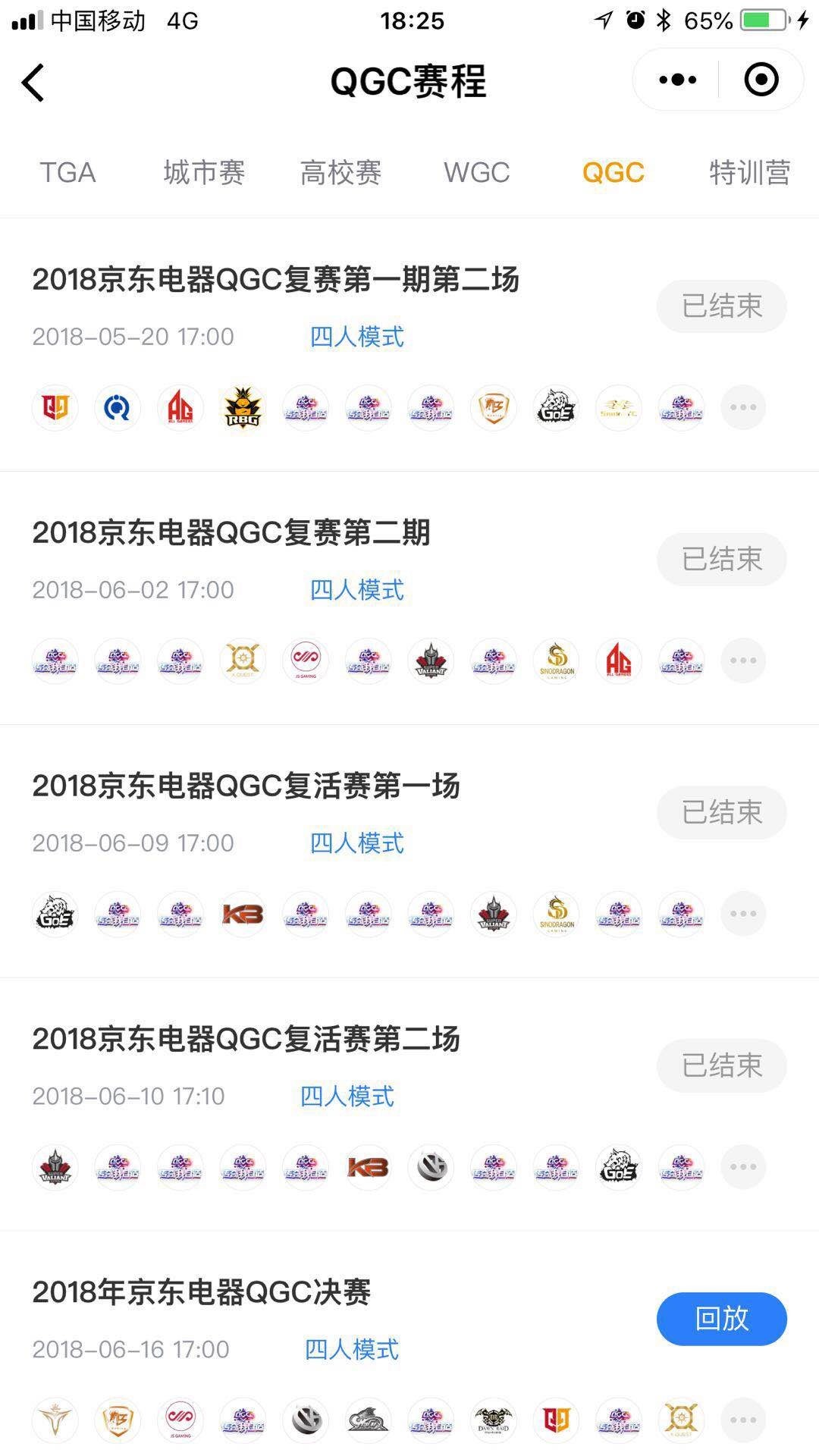This screenshot has height=1456, width=819.
Task: Show more teams in QGC决赛
Action: (x=743, y=1420)
